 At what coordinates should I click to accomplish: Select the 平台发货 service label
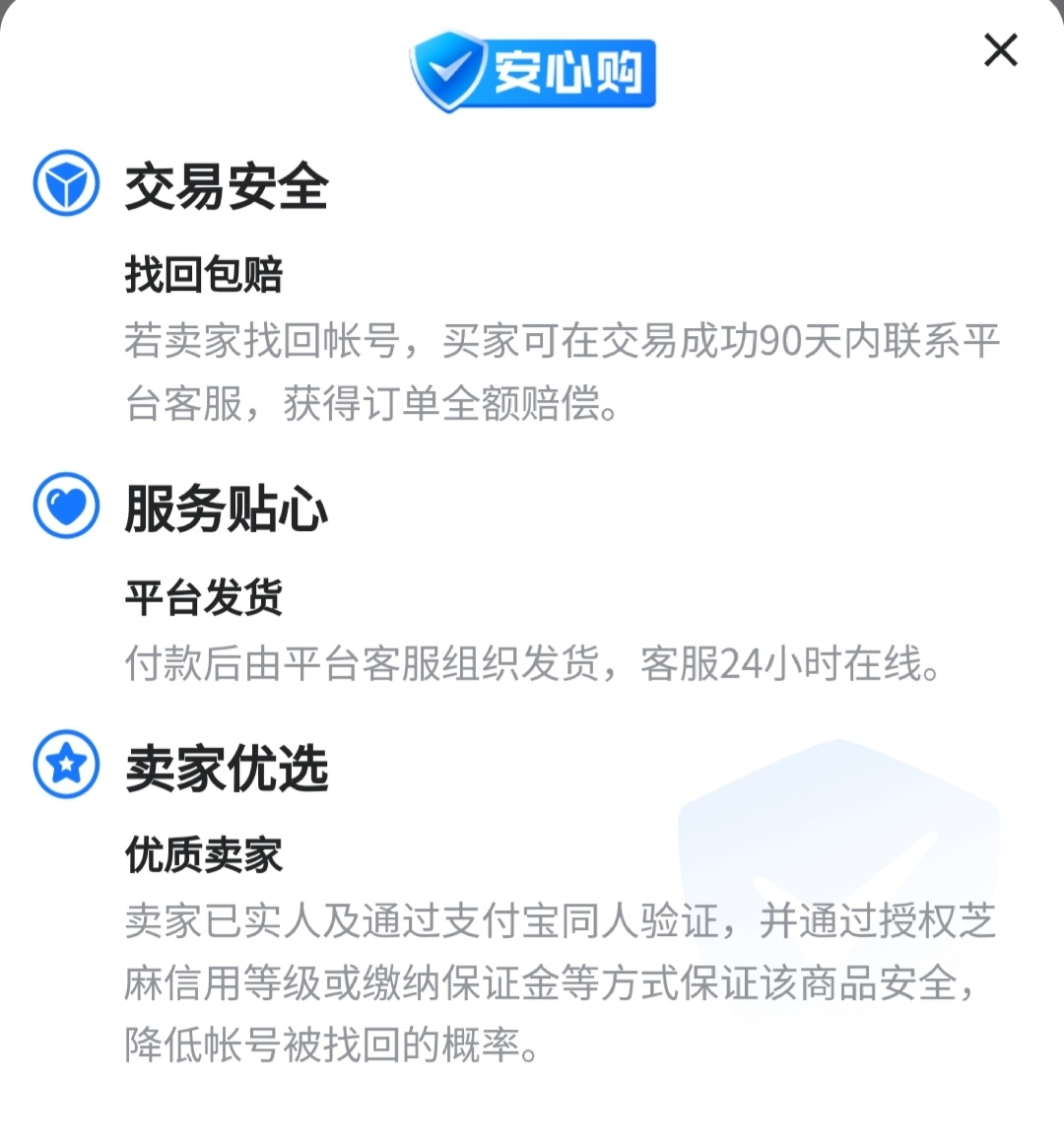click(203, 598)
